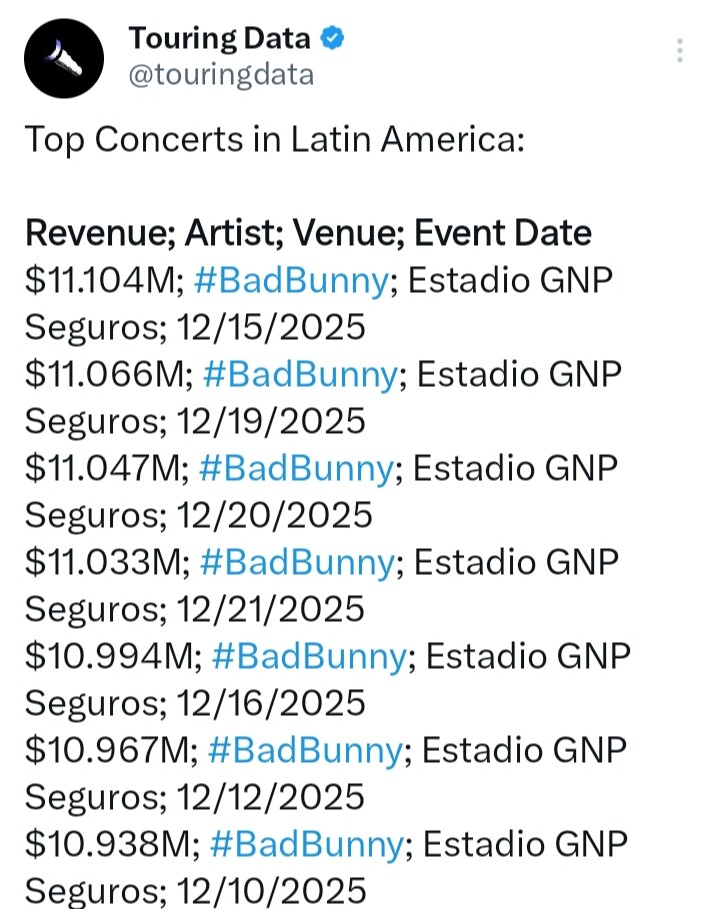The height and width of the screenshot is (909, 720).
Task: Open #BadBunny hashtag on the $11.104M line
Action: [x=290, y=281]
